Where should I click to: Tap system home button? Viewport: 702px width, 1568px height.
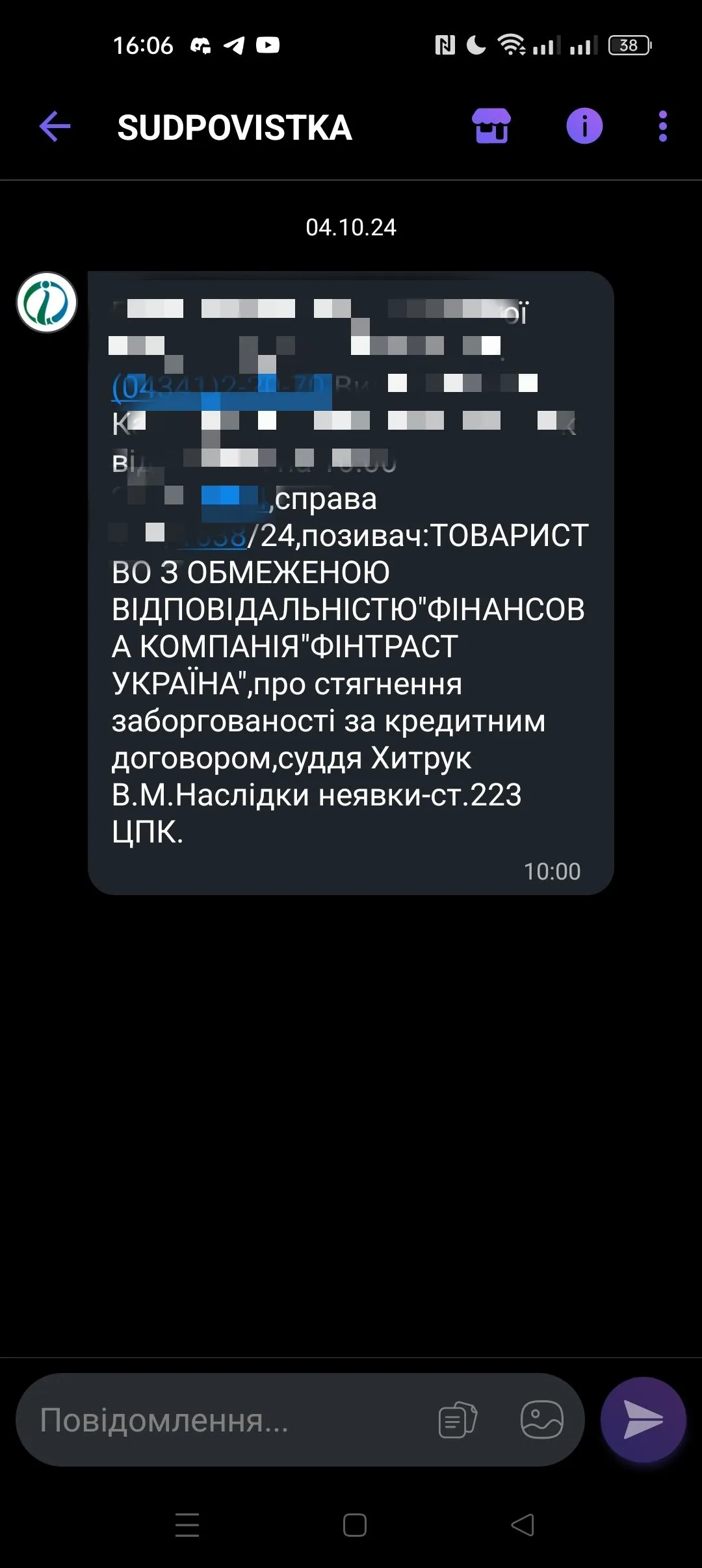(x=354, y=1525)
